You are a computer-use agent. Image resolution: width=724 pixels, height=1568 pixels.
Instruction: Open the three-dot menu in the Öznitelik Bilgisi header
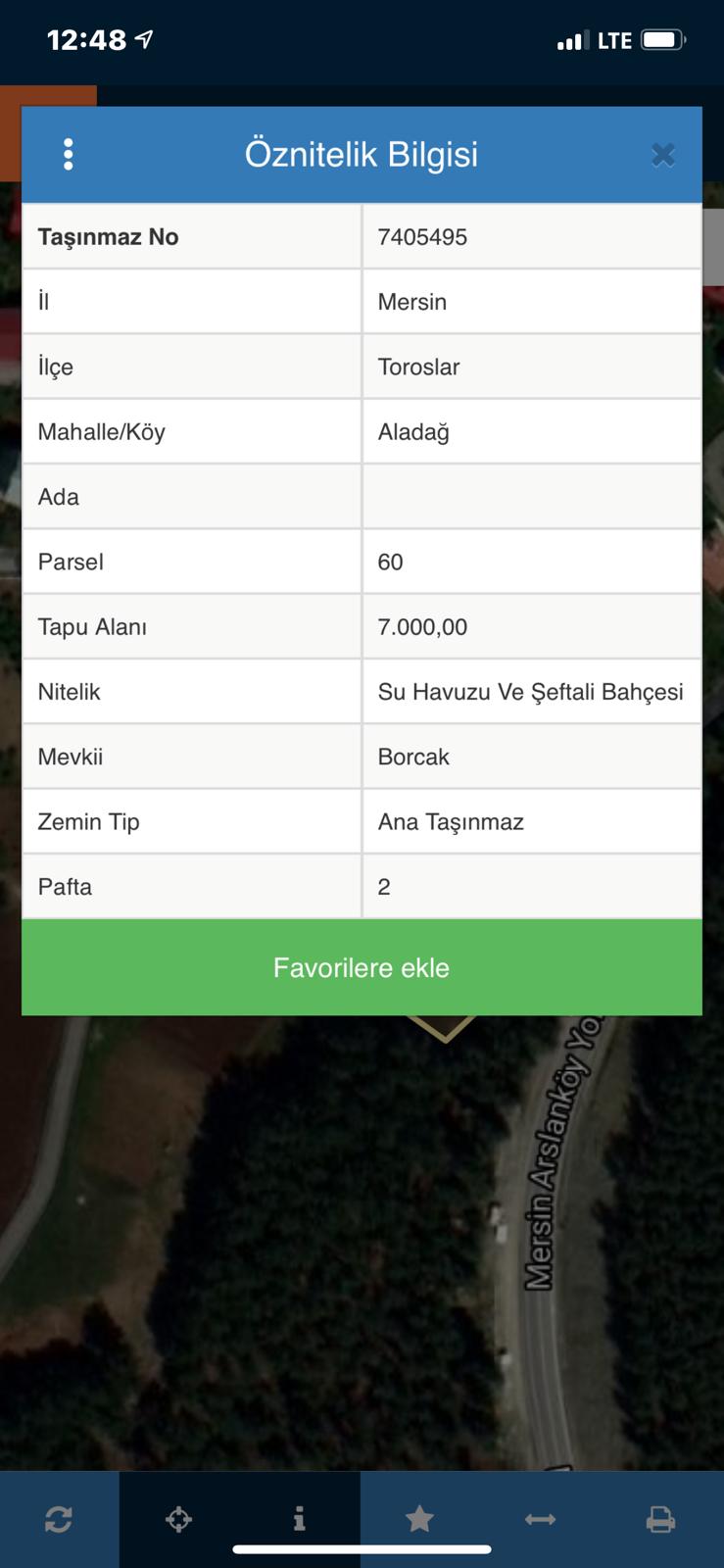(x=68, y=155)
